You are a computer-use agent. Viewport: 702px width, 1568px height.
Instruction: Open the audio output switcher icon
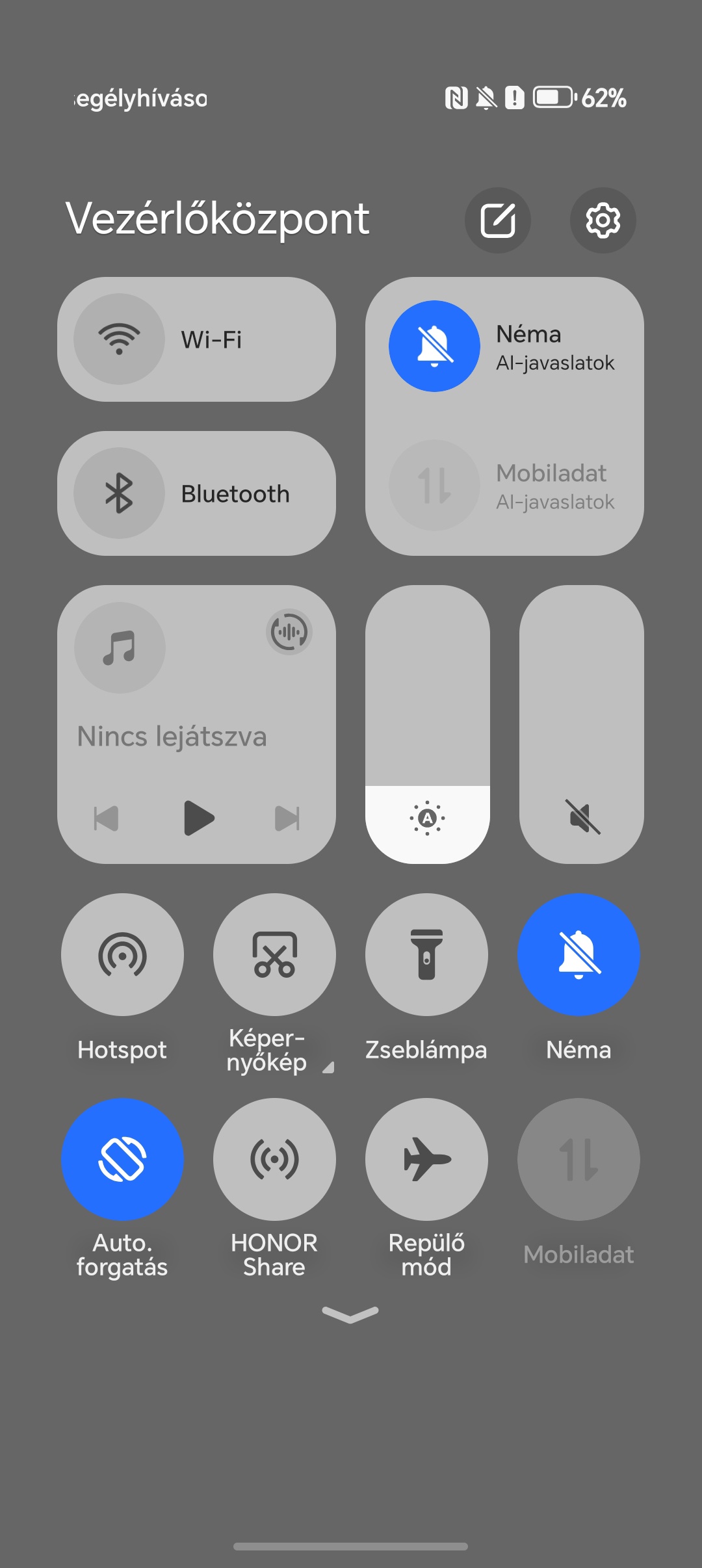(289, 631)
